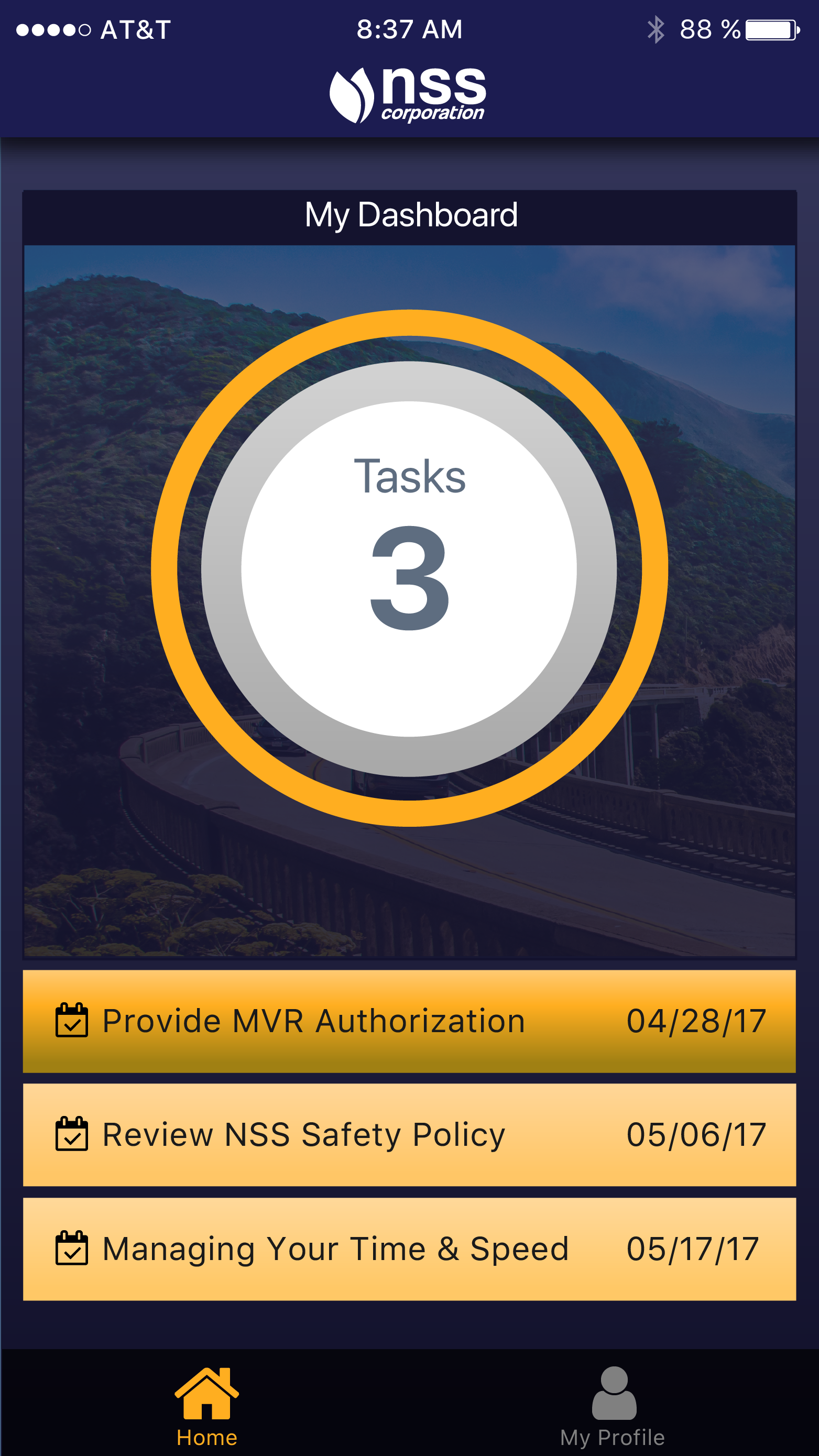The height and width of the screenshot is (1456, 819).
Task: Open the Provide MVR Authorization task
Action: [409, 1021]
